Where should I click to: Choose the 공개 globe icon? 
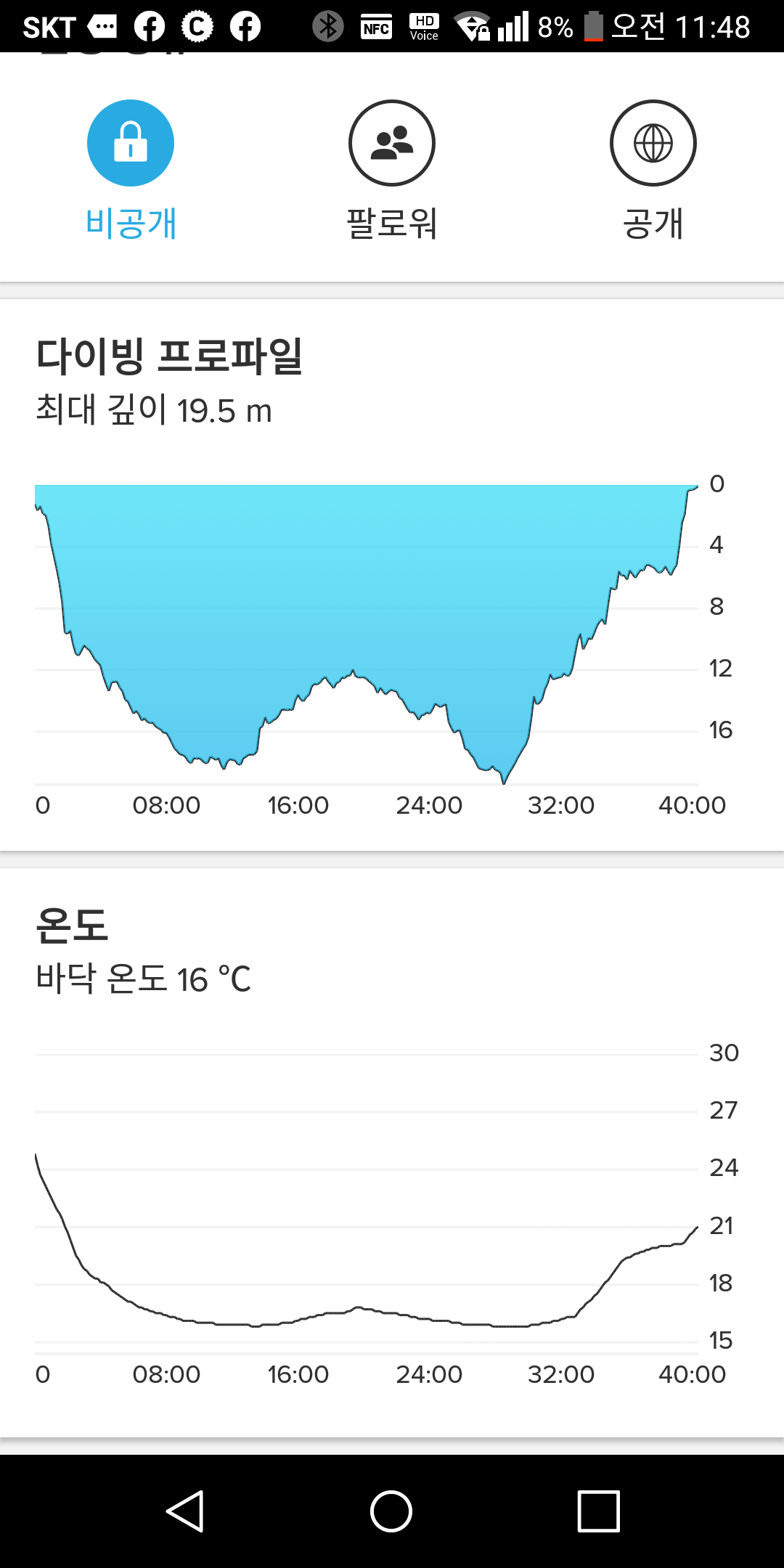click(654, 143)
